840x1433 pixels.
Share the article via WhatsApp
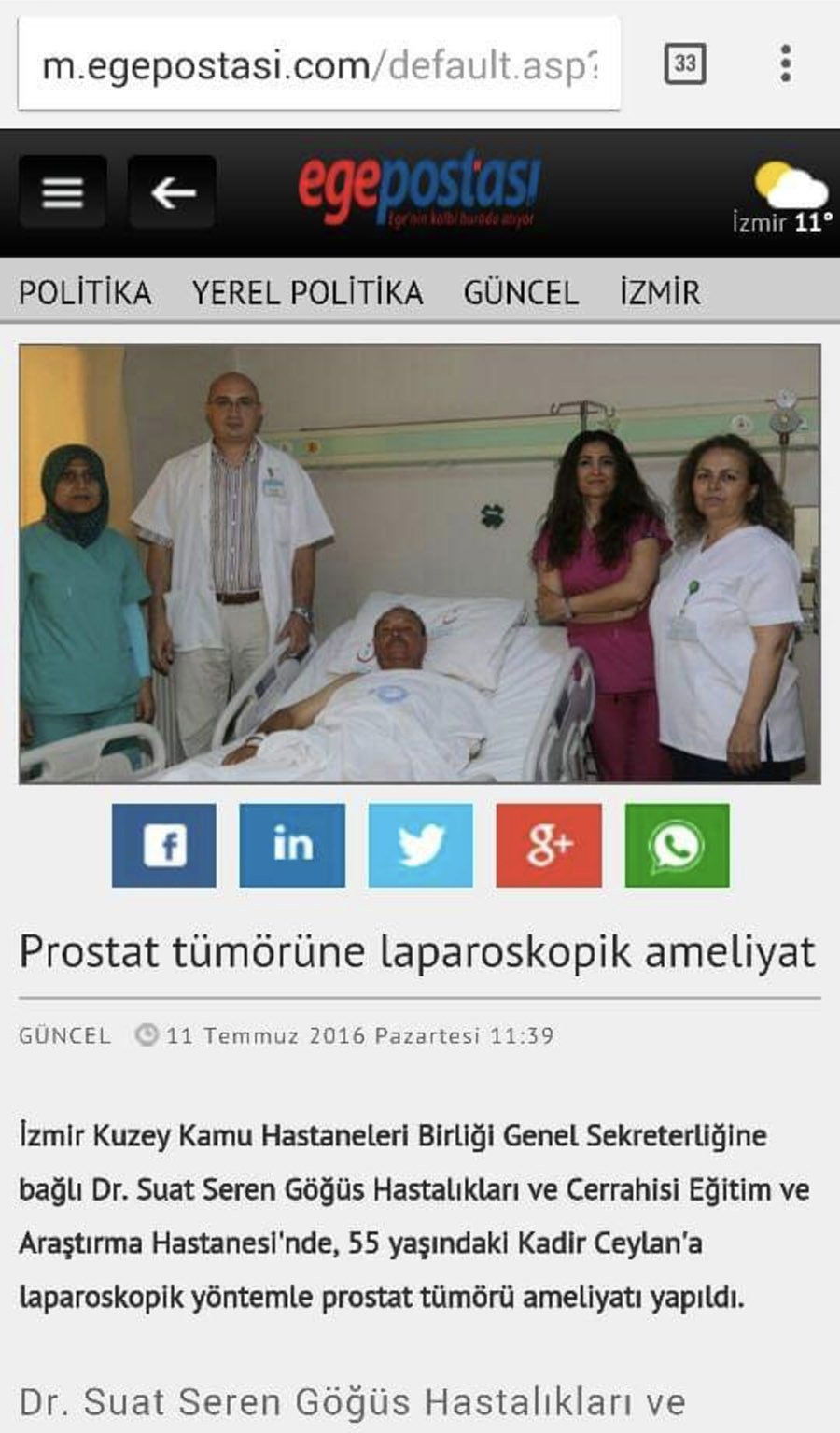678,845
